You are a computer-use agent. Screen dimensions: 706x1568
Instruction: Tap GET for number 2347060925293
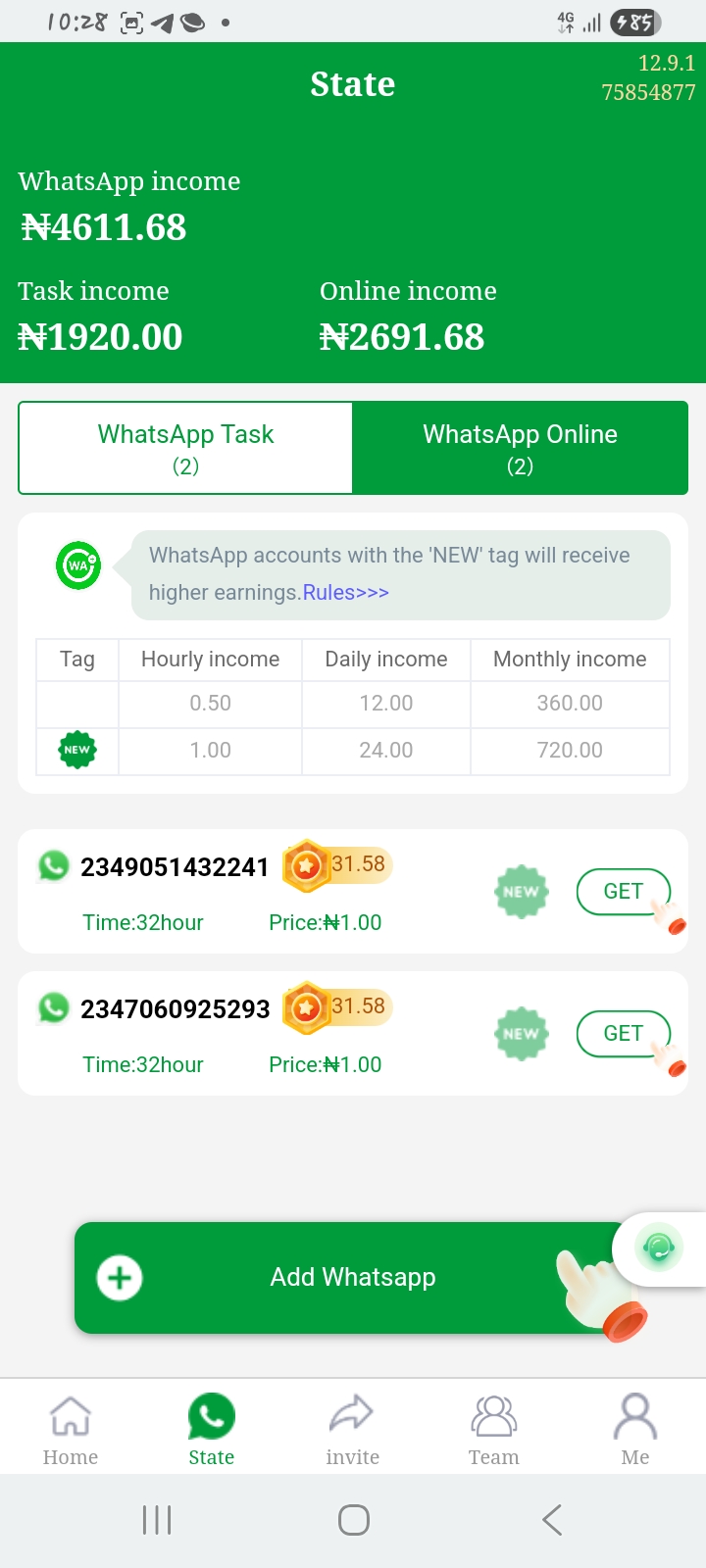[x=623, y=1034]
